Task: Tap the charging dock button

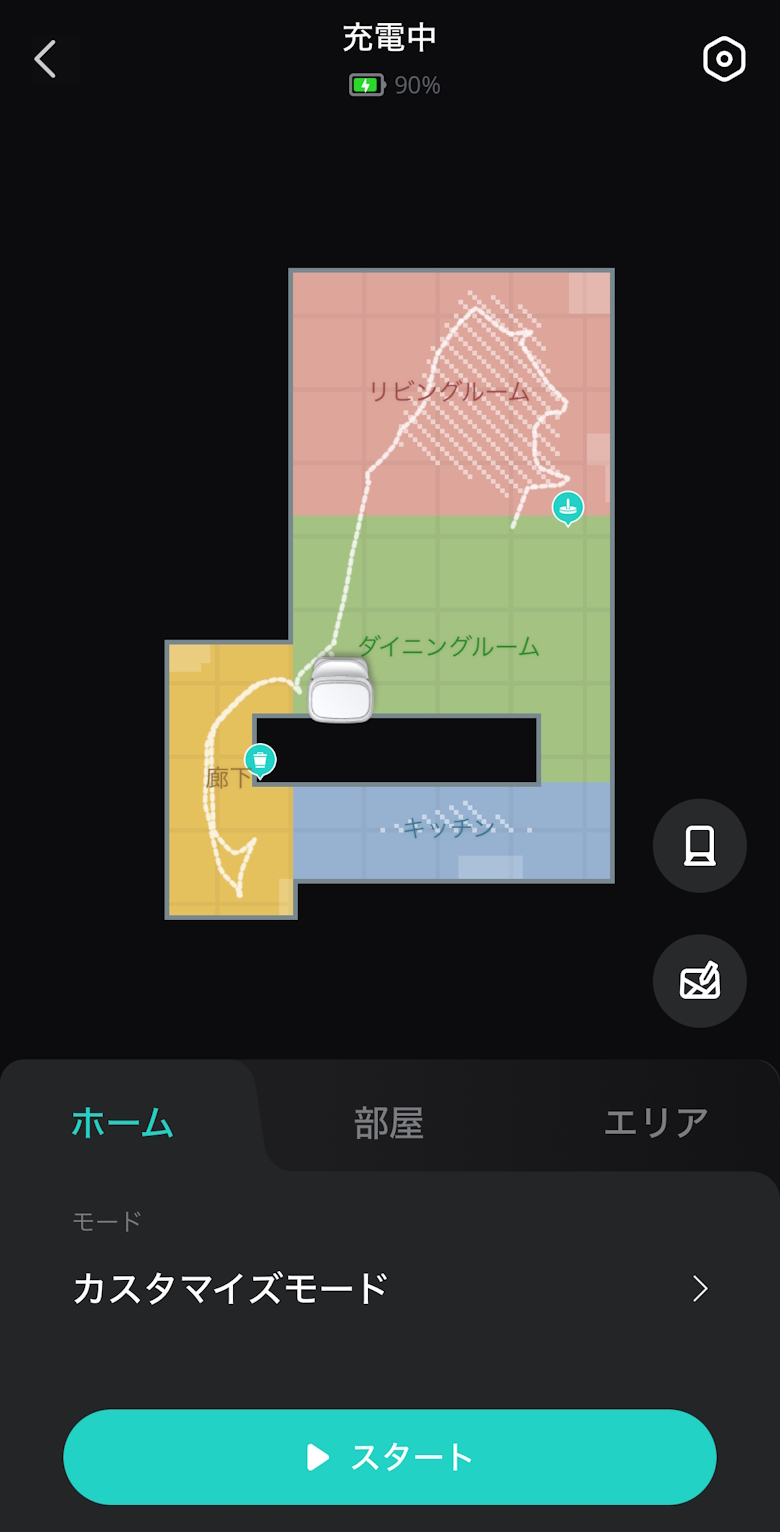Action: click(699, 846)
